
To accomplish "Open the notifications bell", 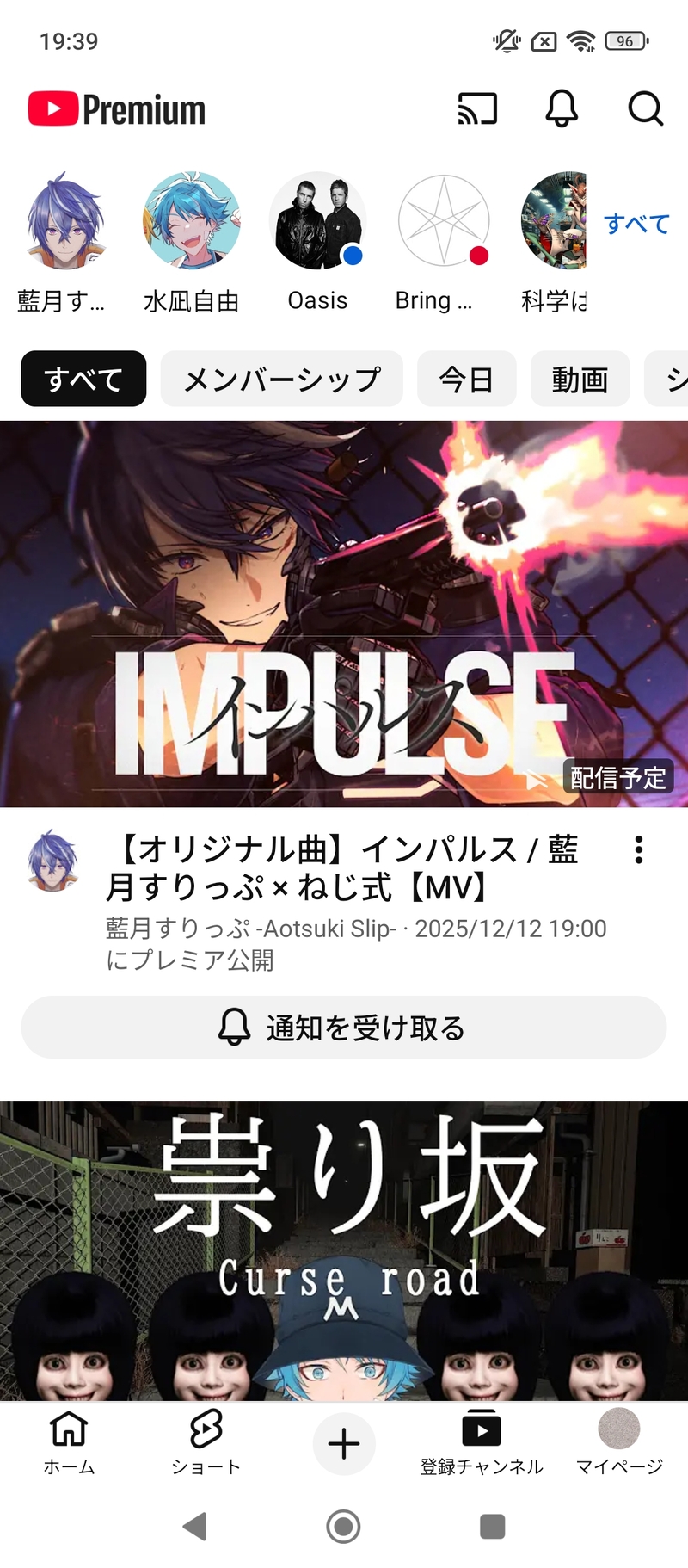I will point(562,109).
